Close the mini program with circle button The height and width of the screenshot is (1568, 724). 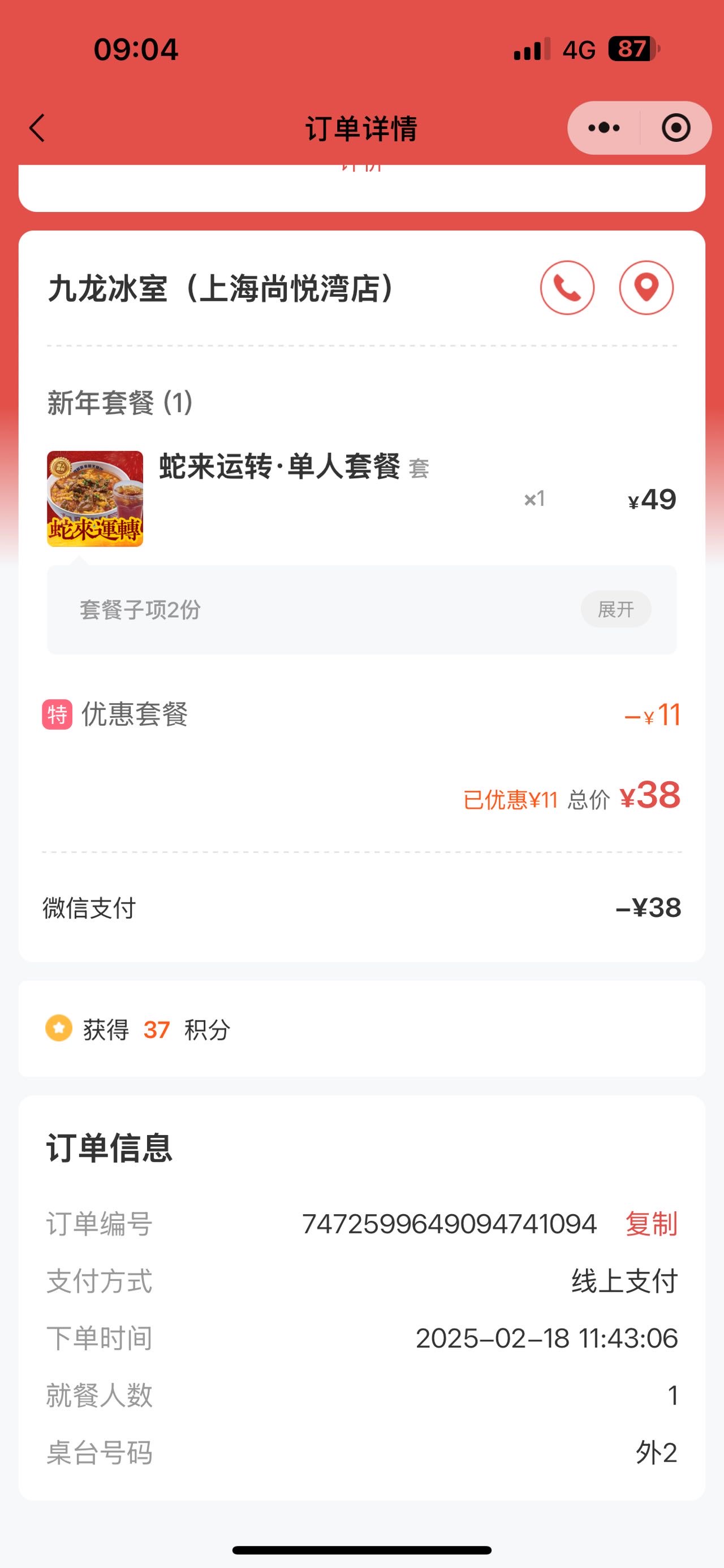[x=676, y=128]
